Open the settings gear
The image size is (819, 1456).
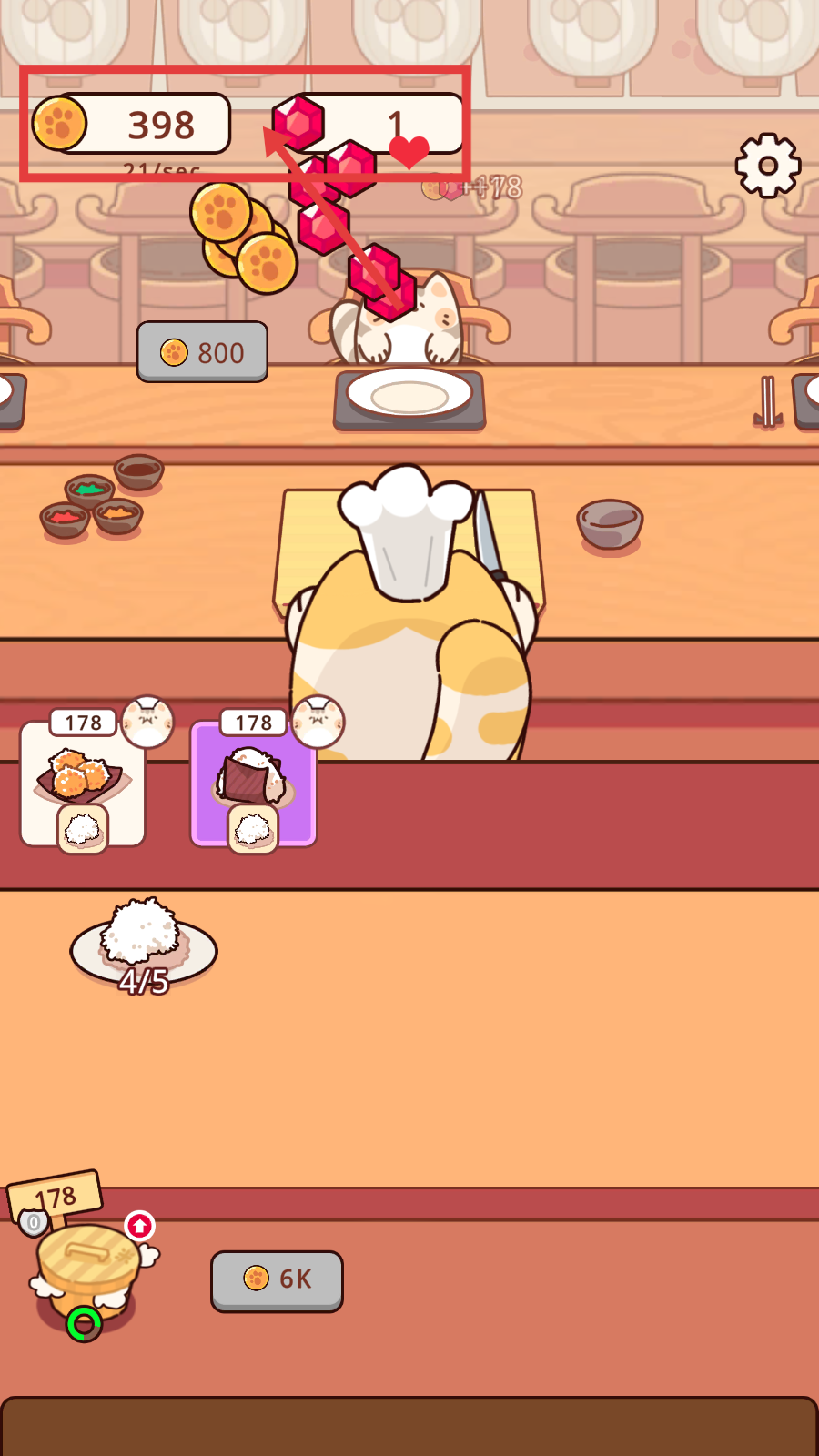[768, 166]
